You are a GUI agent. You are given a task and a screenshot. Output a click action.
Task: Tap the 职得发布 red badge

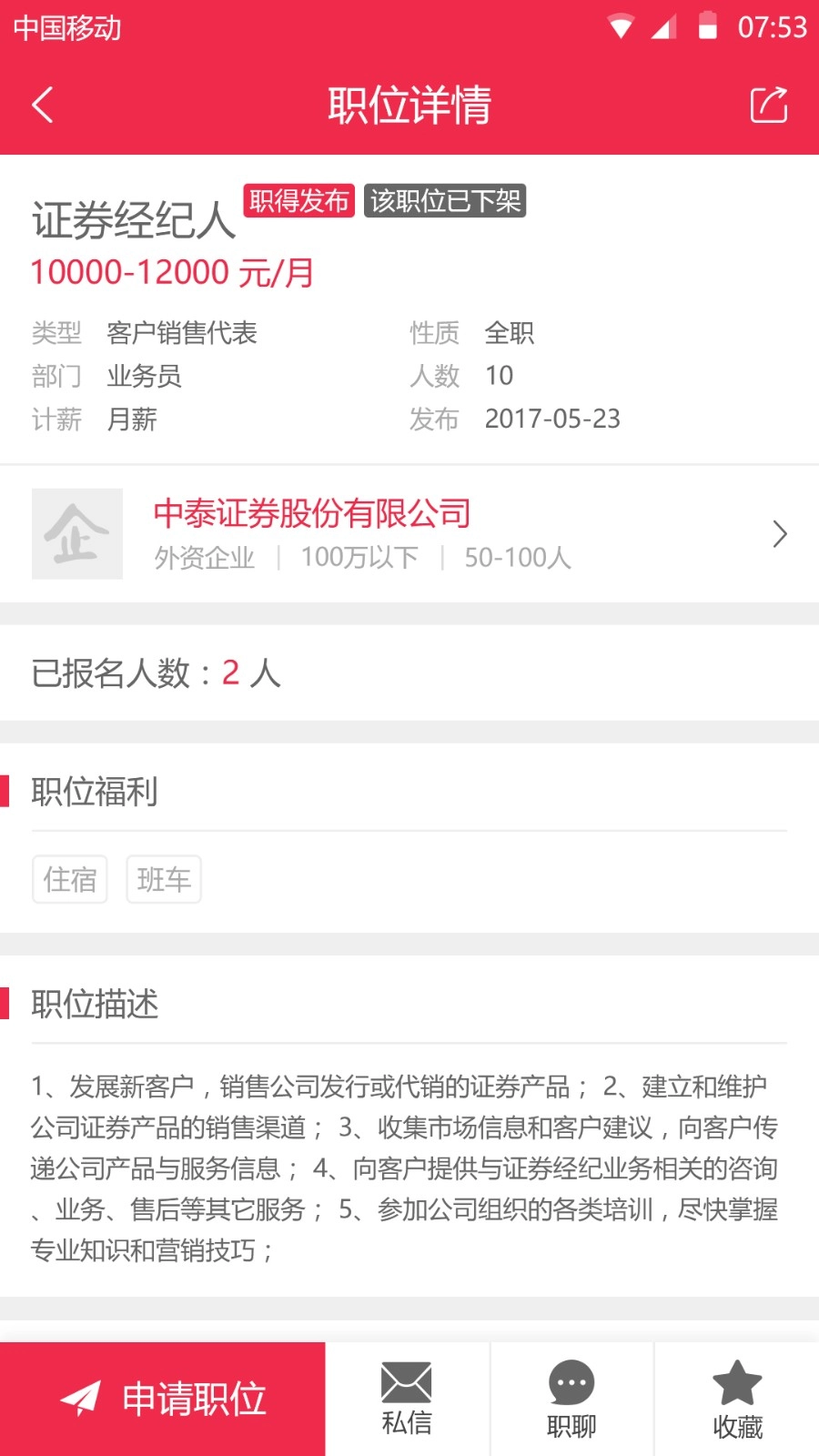[x=298, y=201]
